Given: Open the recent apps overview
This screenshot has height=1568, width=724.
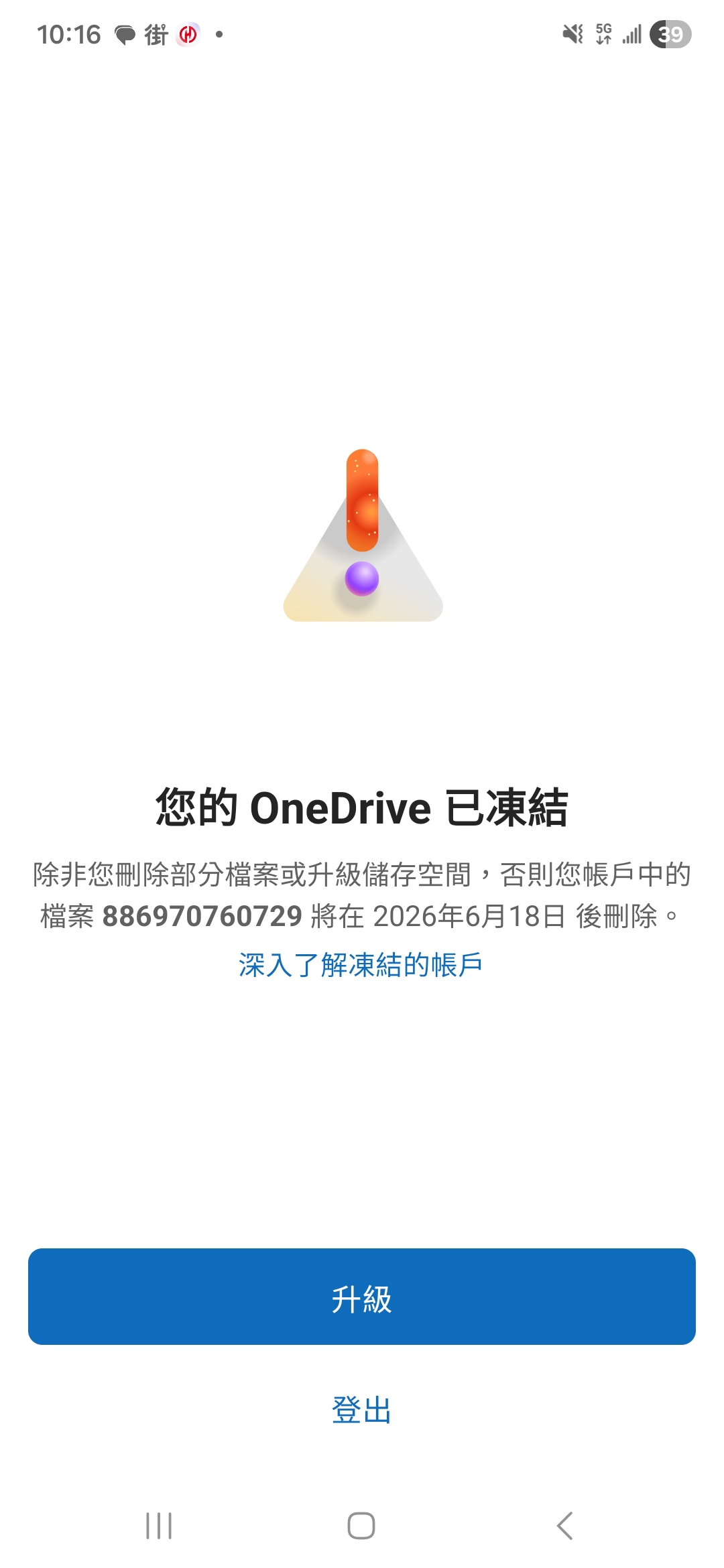Looking at the screenshot, I should coord(159,1526).
